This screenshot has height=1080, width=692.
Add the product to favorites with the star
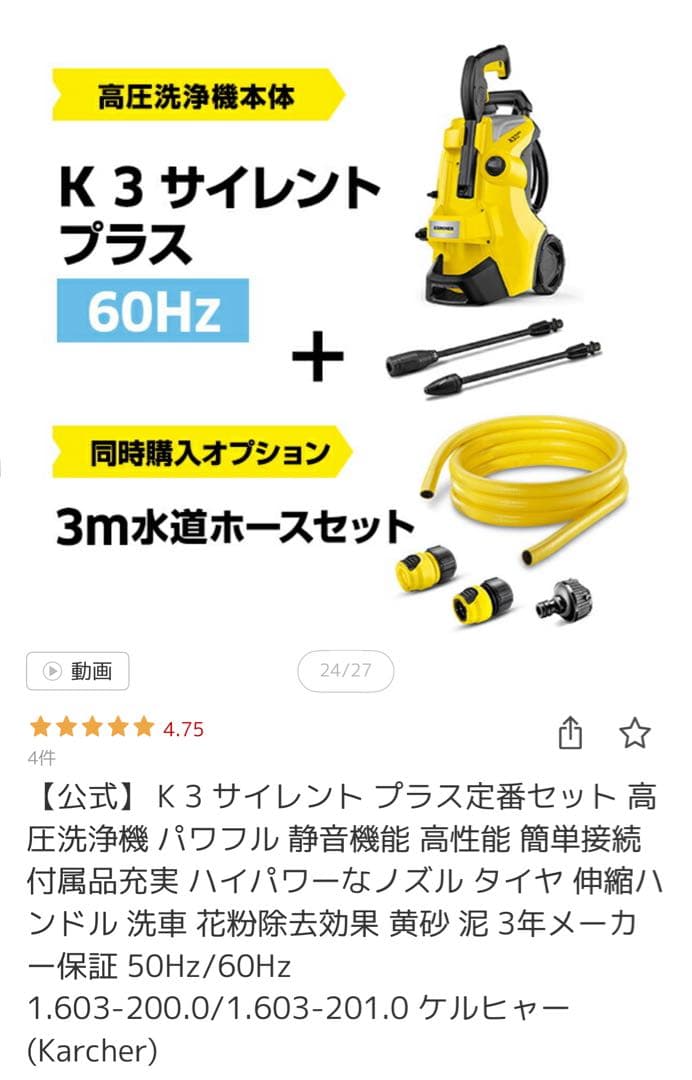pyautogui.click(x=635, y=734)
